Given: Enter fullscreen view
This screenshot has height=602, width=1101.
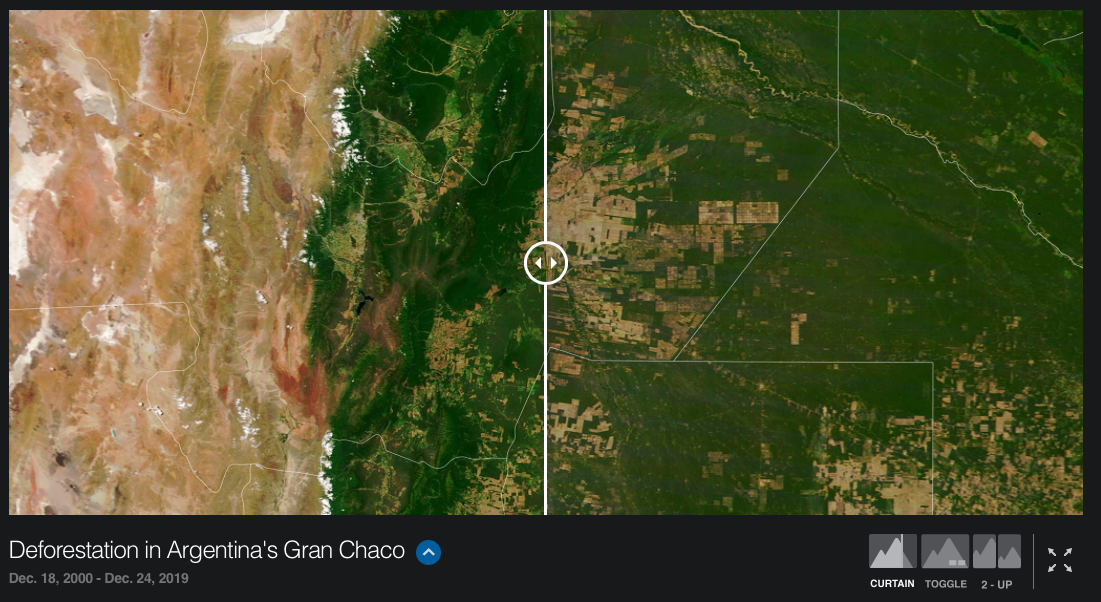Looking at the screenshot, I should pyautogui.click(x=1060, y=560).
